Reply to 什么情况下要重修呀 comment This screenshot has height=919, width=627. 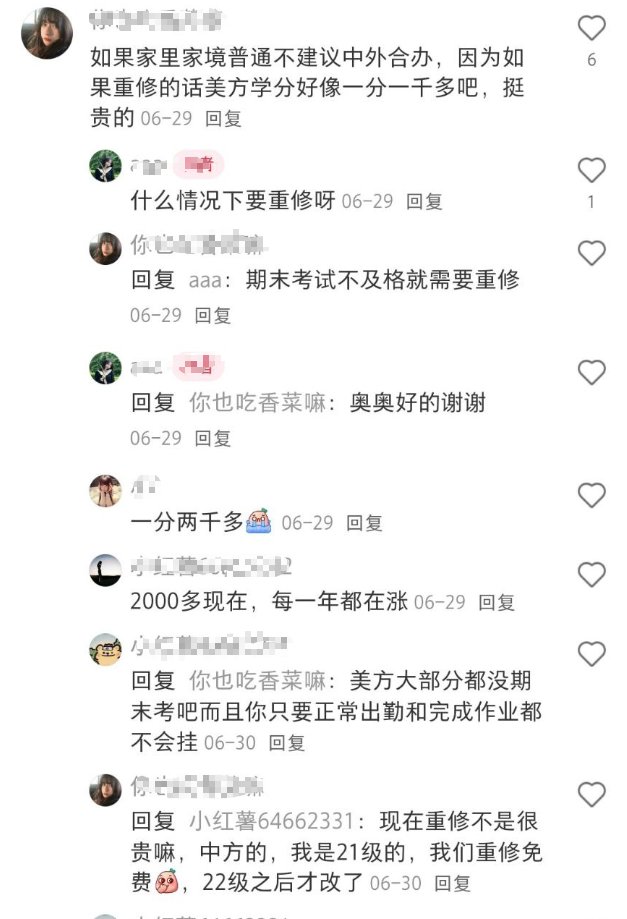pyautogui.click(x=424, y=201)
